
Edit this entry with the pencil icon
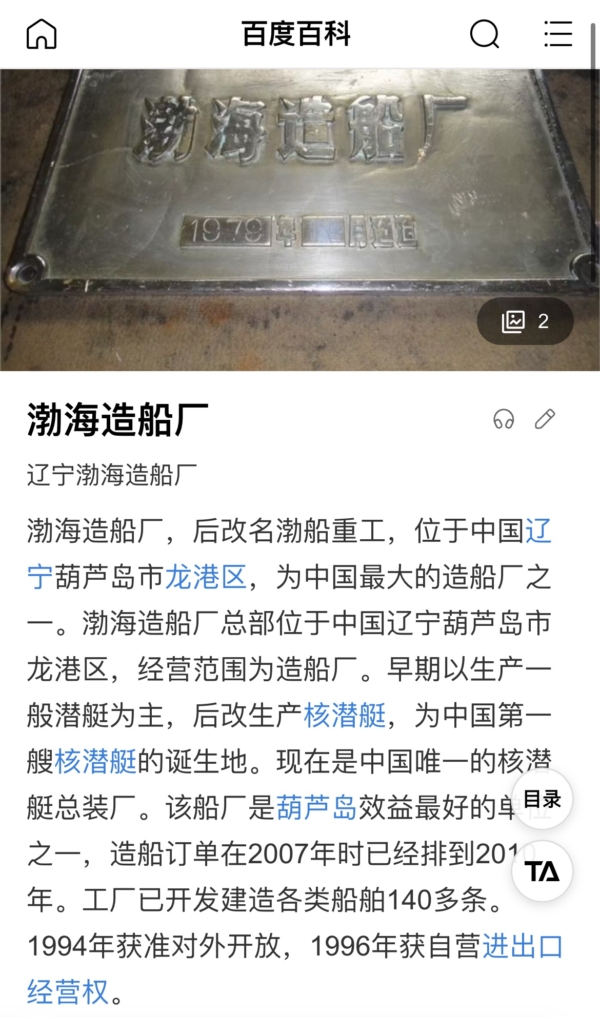[x=545, y=419]
